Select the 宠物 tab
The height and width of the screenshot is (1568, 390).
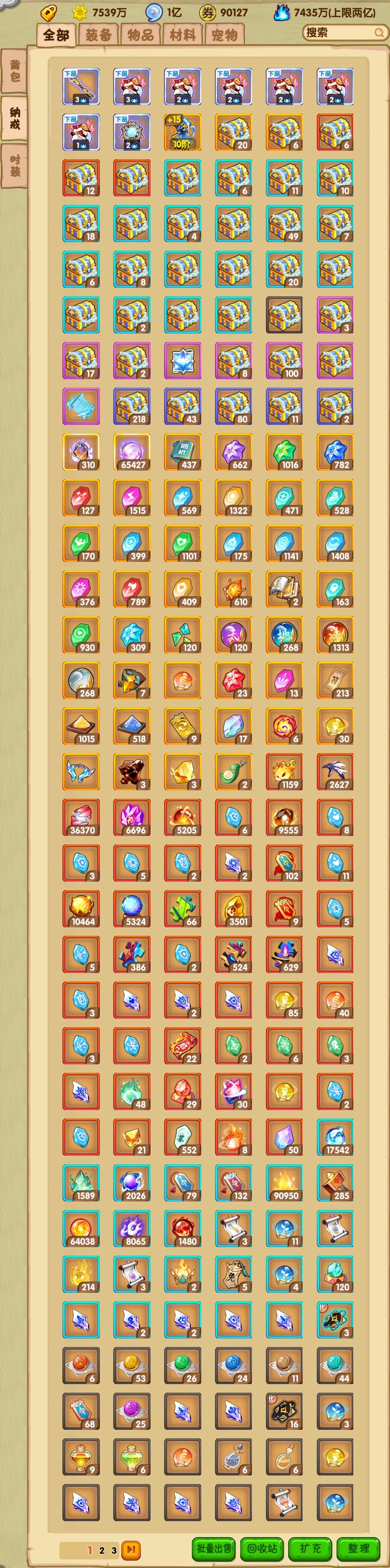[225, 35]
